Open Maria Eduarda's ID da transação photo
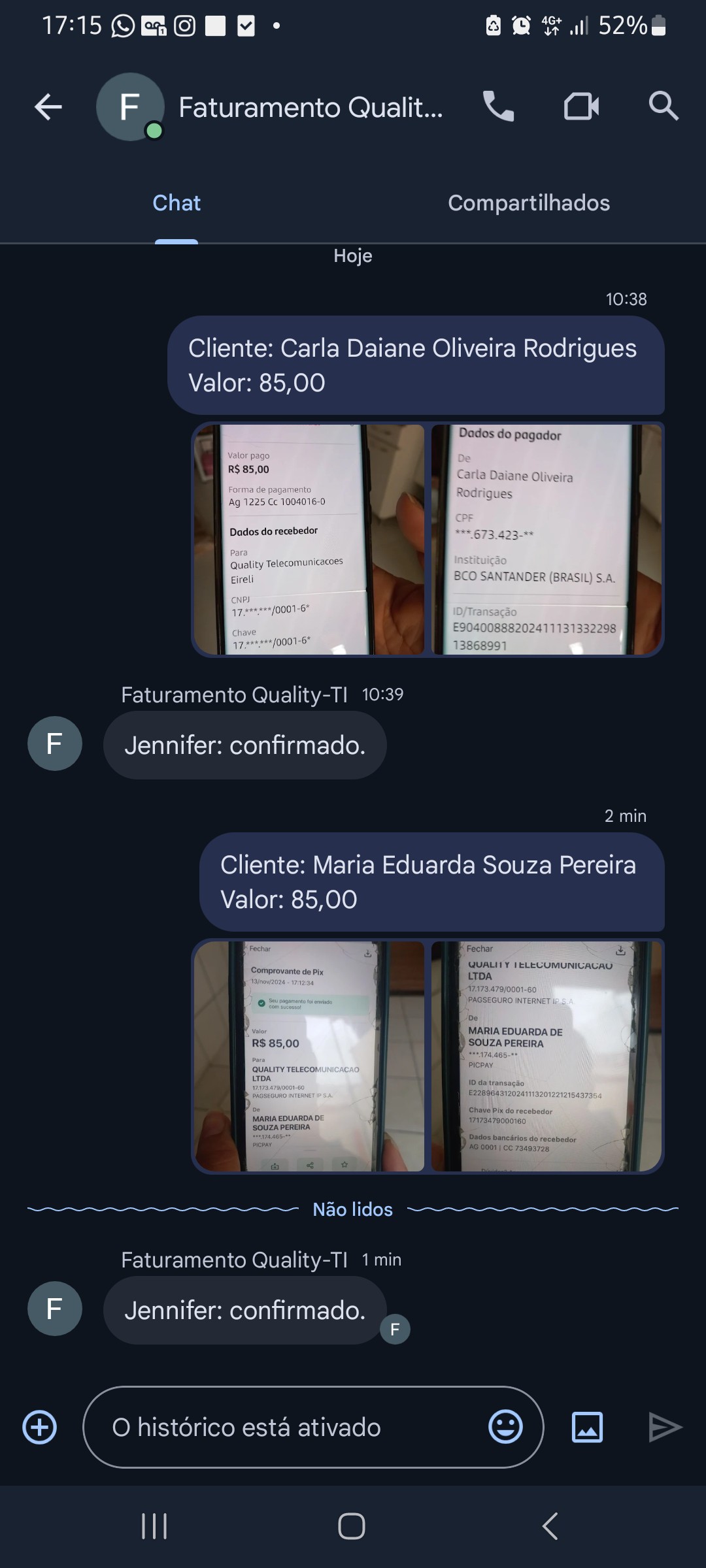706x1568 pixels. click(x=546, y=1056)
